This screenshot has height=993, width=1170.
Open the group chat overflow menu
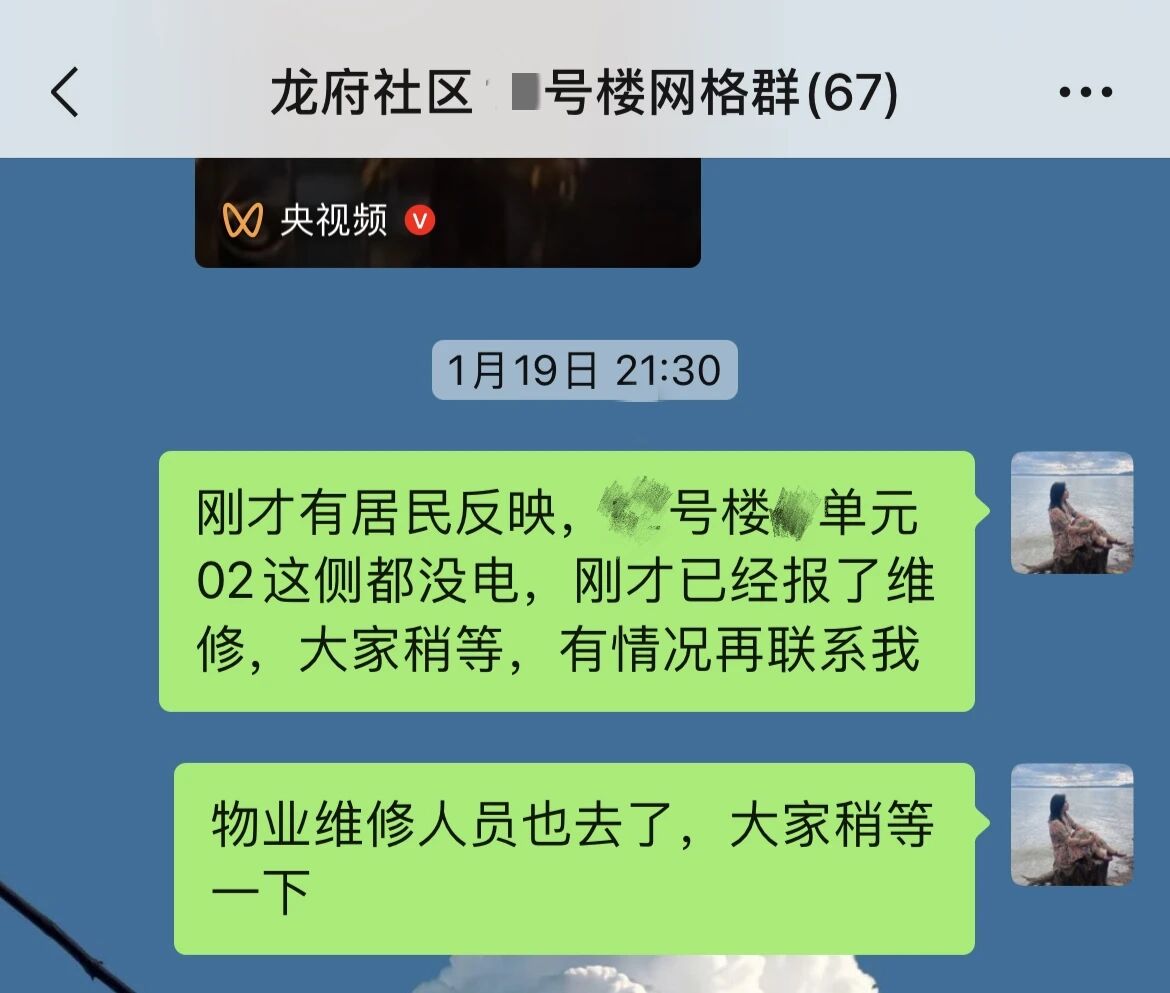pos(1085,93)
